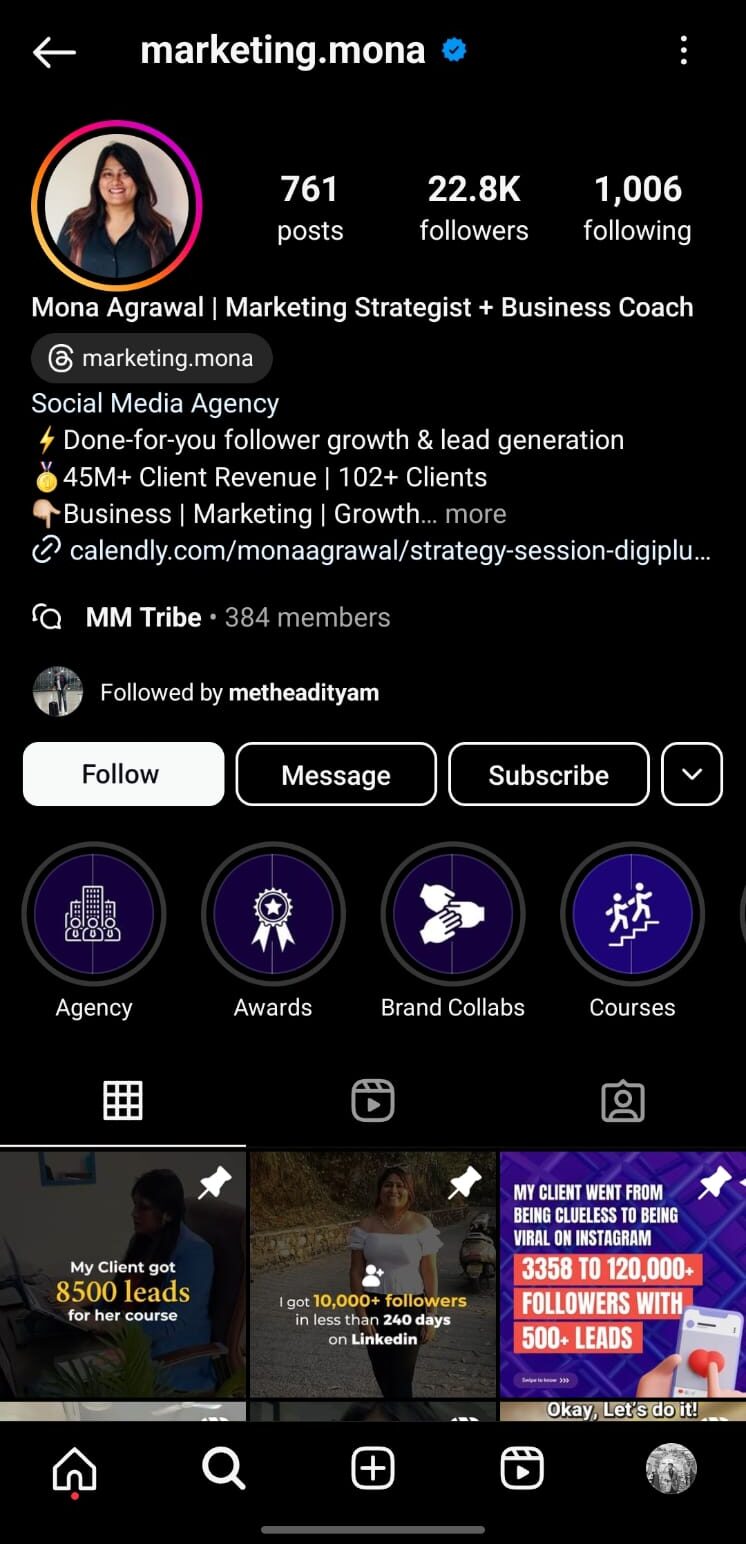Open the 1,006 following list
This screenshot has height=1544, width=746.
point(637,208)
